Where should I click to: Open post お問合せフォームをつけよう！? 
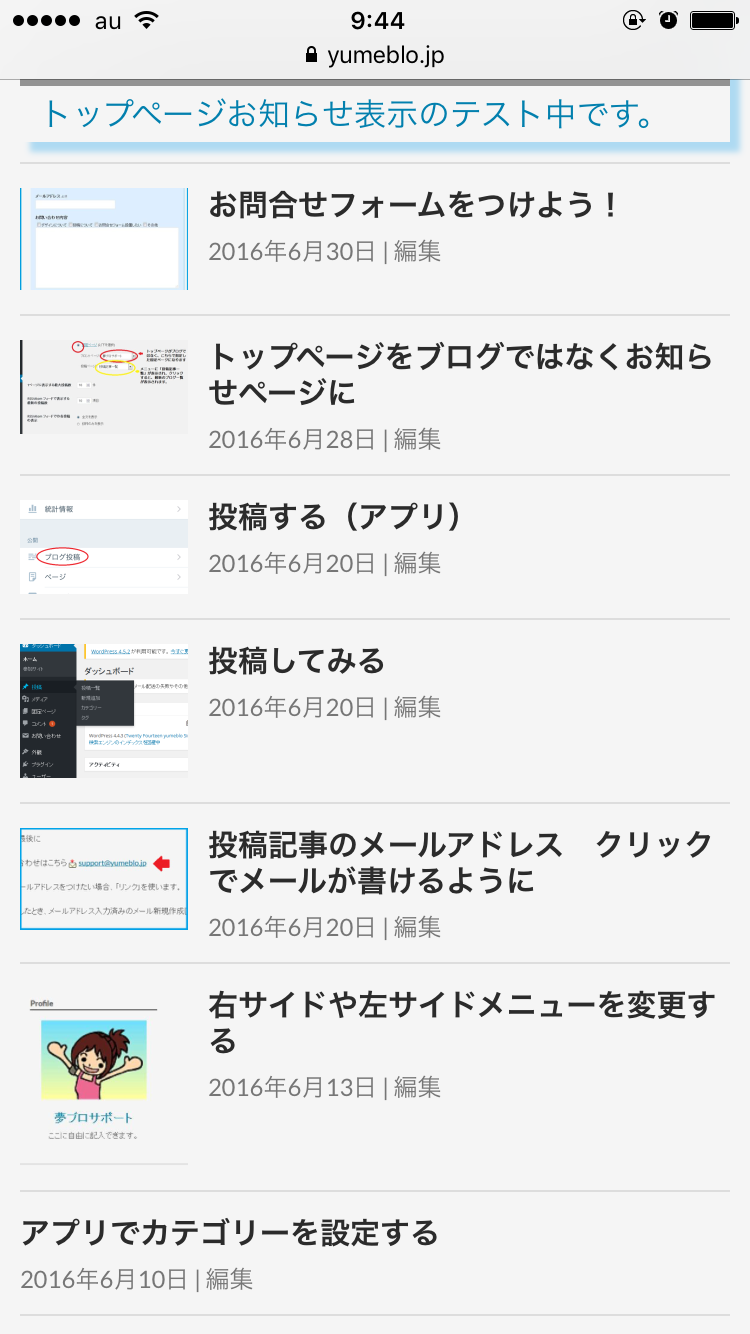pyautogui.click(x=414, y=206)
